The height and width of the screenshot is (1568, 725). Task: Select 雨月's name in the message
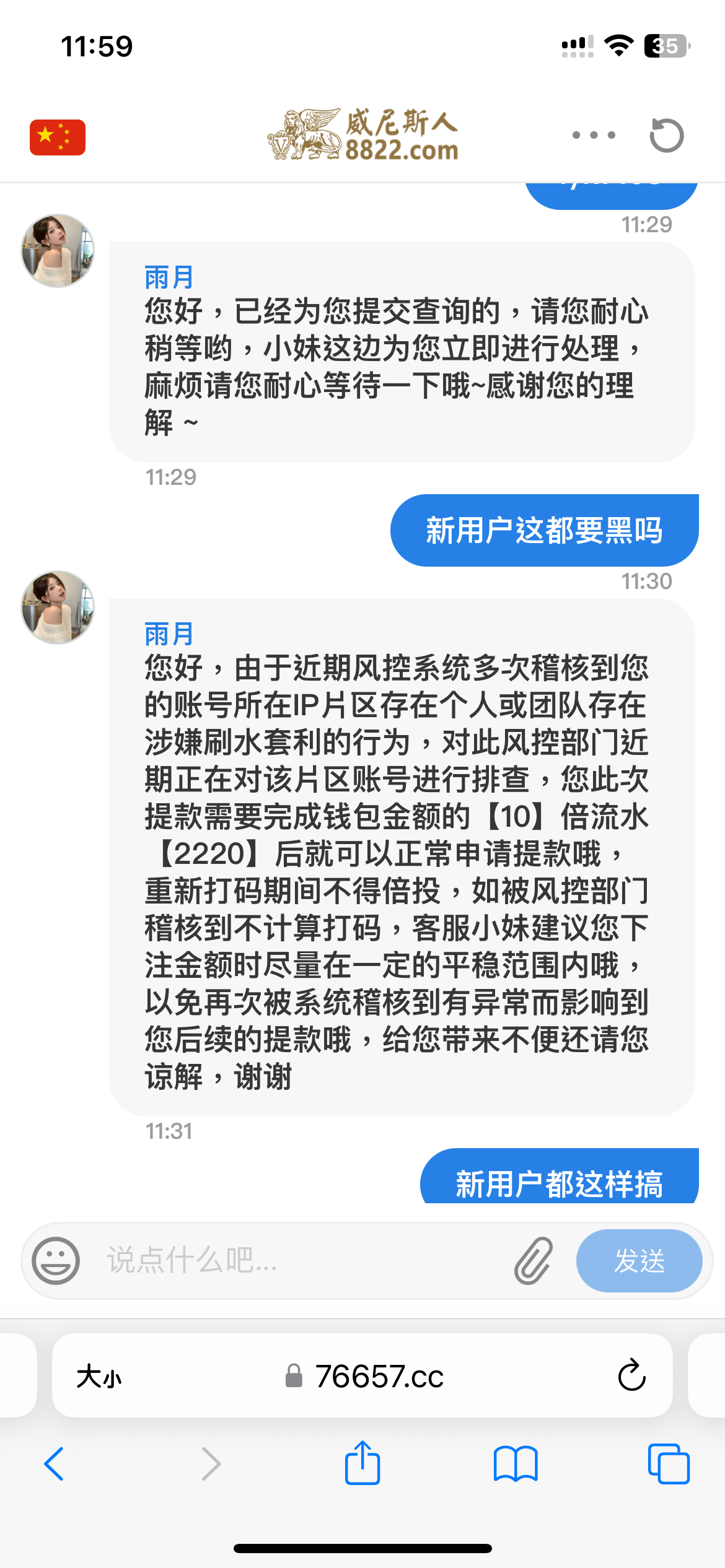coord(167,633)
